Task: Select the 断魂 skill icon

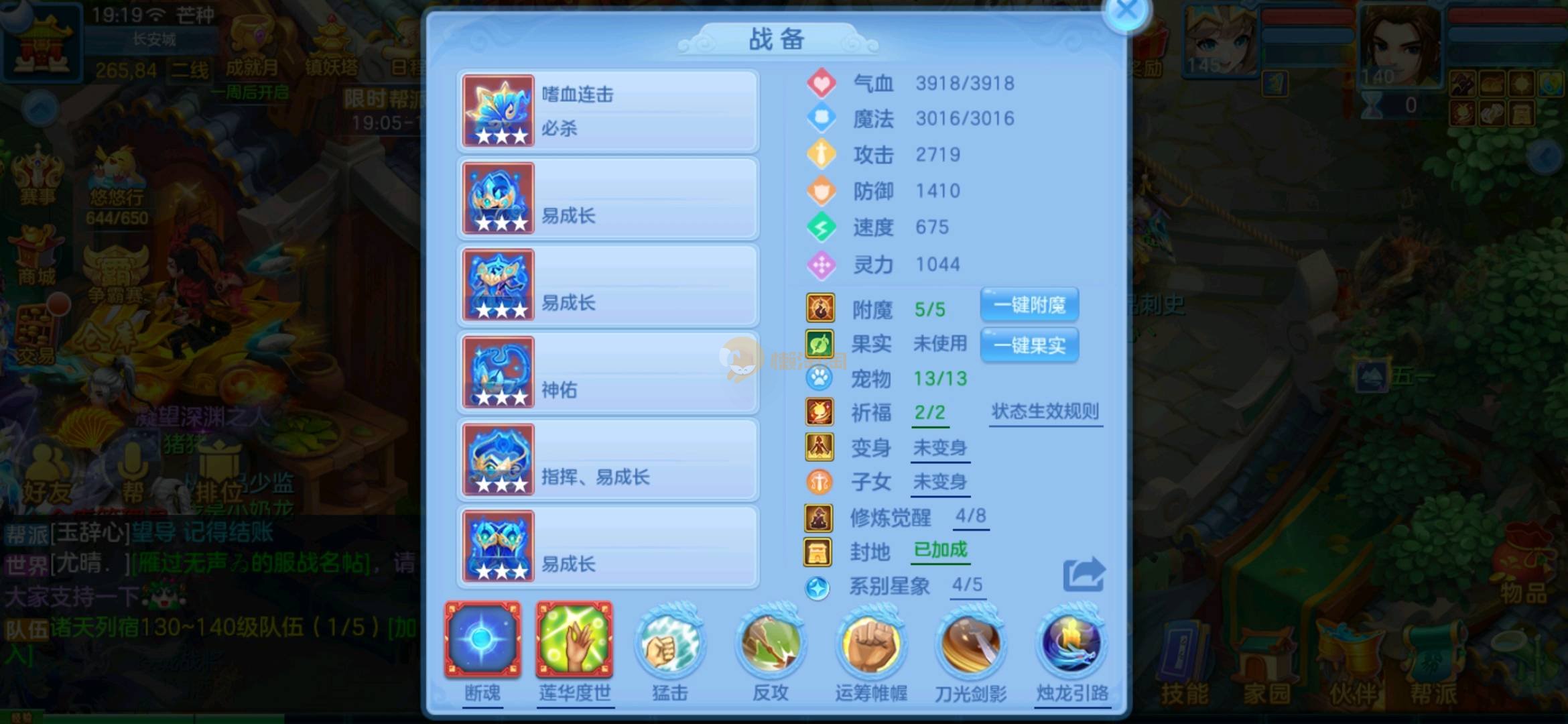Action: coord(482,640)
